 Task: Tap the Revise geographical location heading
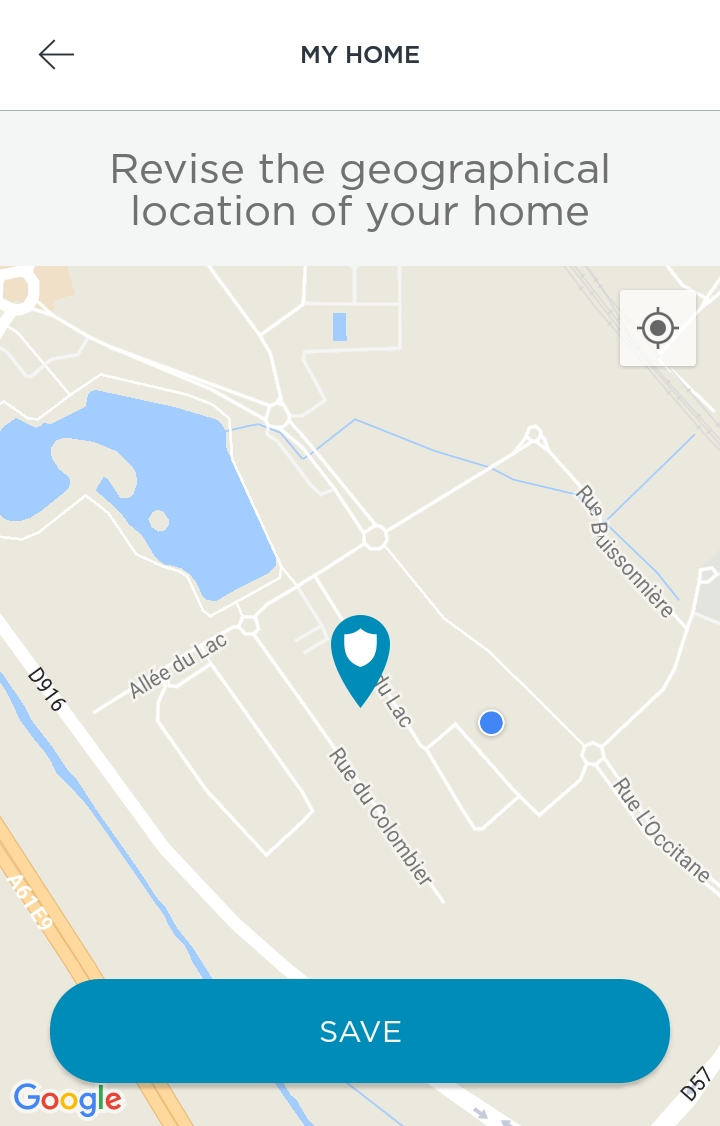(360, 189)
